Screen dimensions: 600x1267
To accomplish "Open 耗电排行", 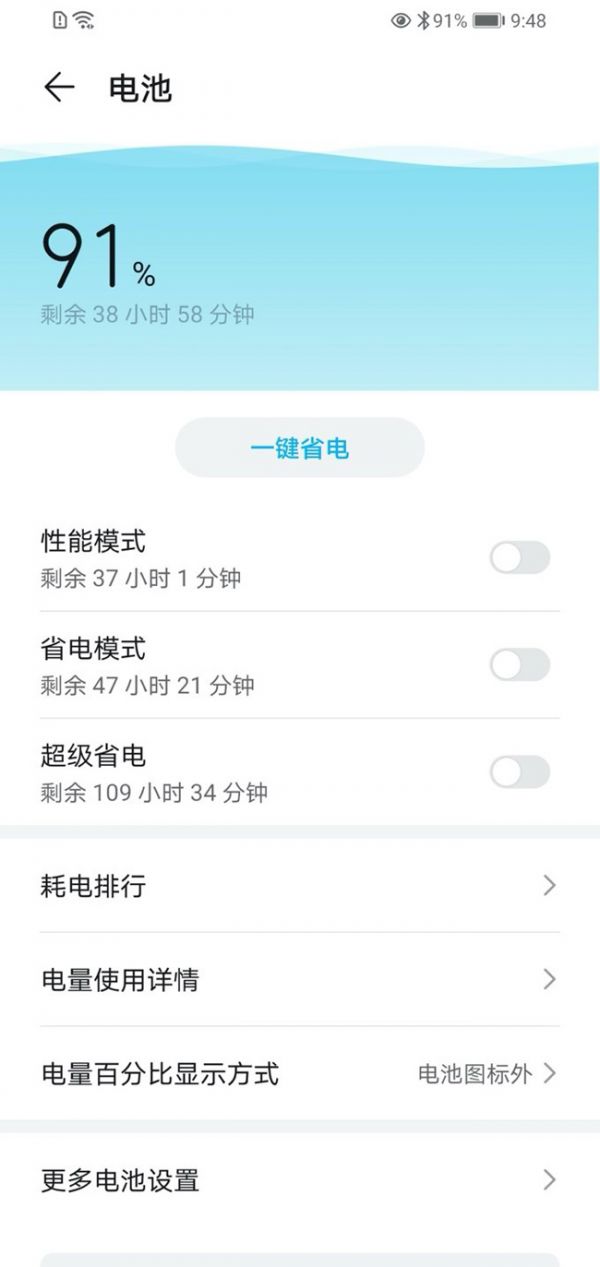I will point(300,886).
